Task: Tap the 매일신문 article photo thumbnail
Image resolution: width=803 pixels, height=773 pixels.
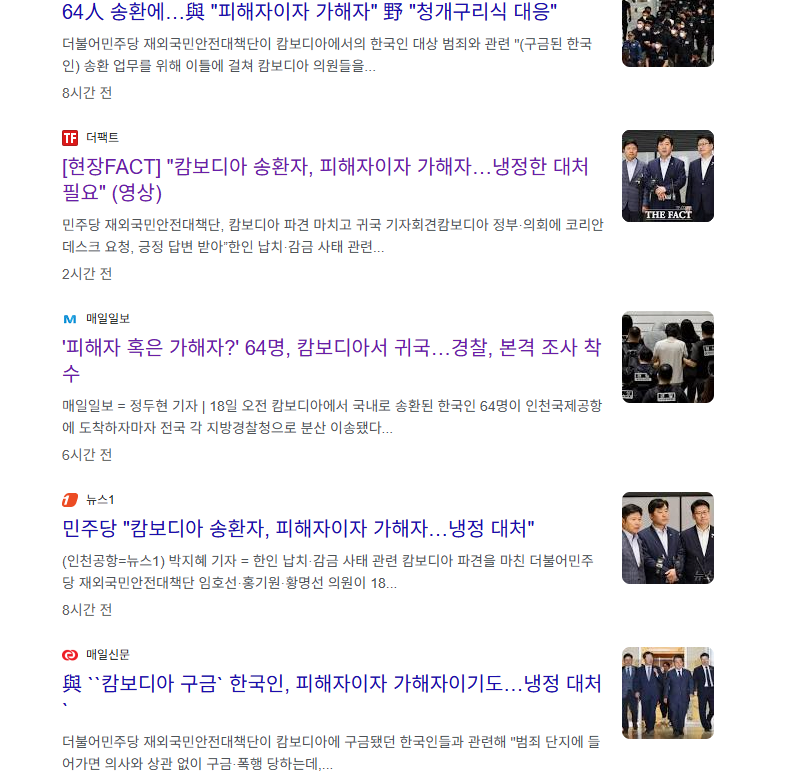Action: pyautogui.click(x=667, y=693)
